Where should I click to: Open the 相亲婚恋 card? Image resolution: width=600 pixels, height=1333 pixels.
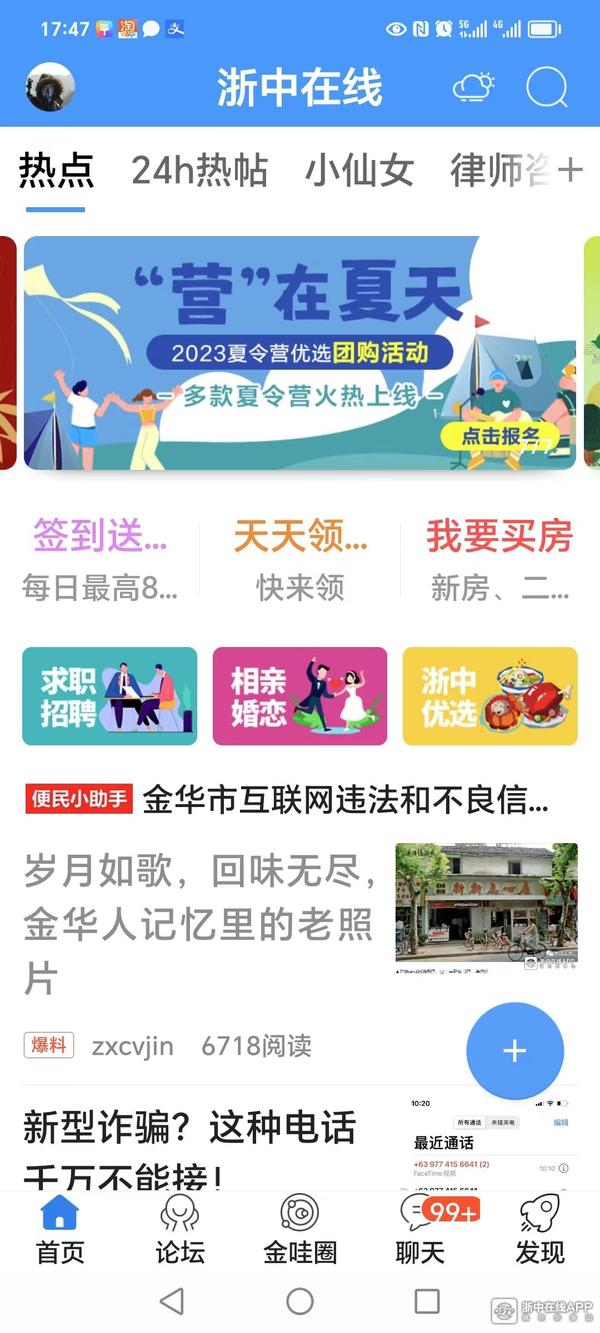click(300, 696)
